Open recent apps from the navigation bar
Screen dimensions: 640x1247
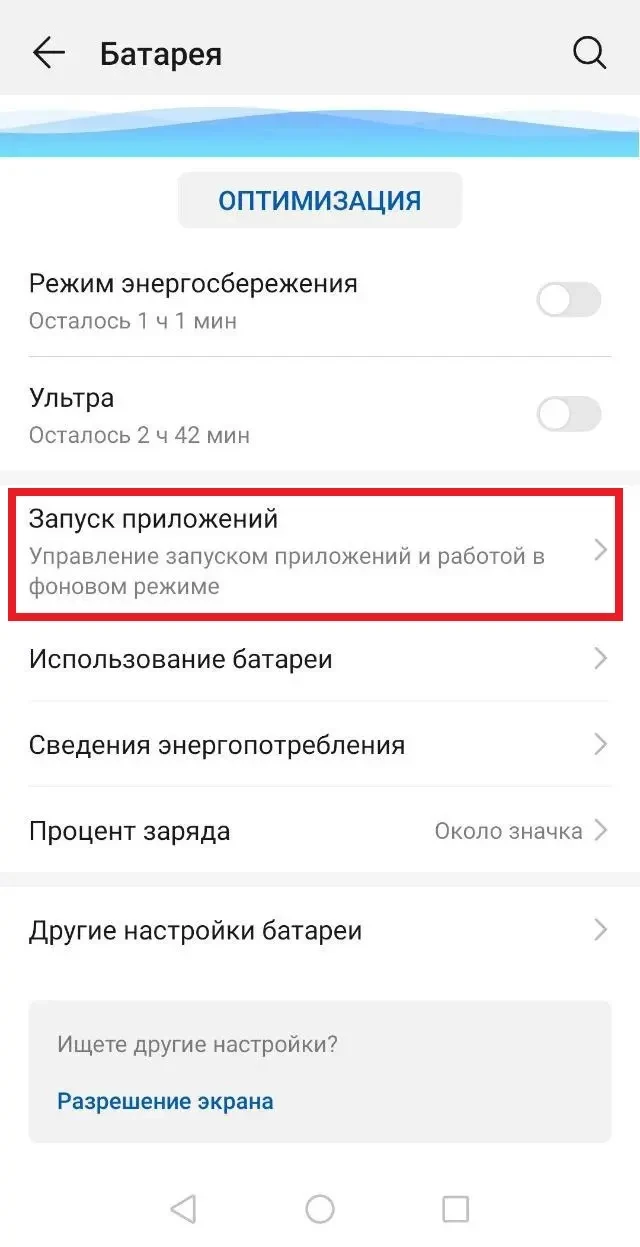(x=455, y=1209)
